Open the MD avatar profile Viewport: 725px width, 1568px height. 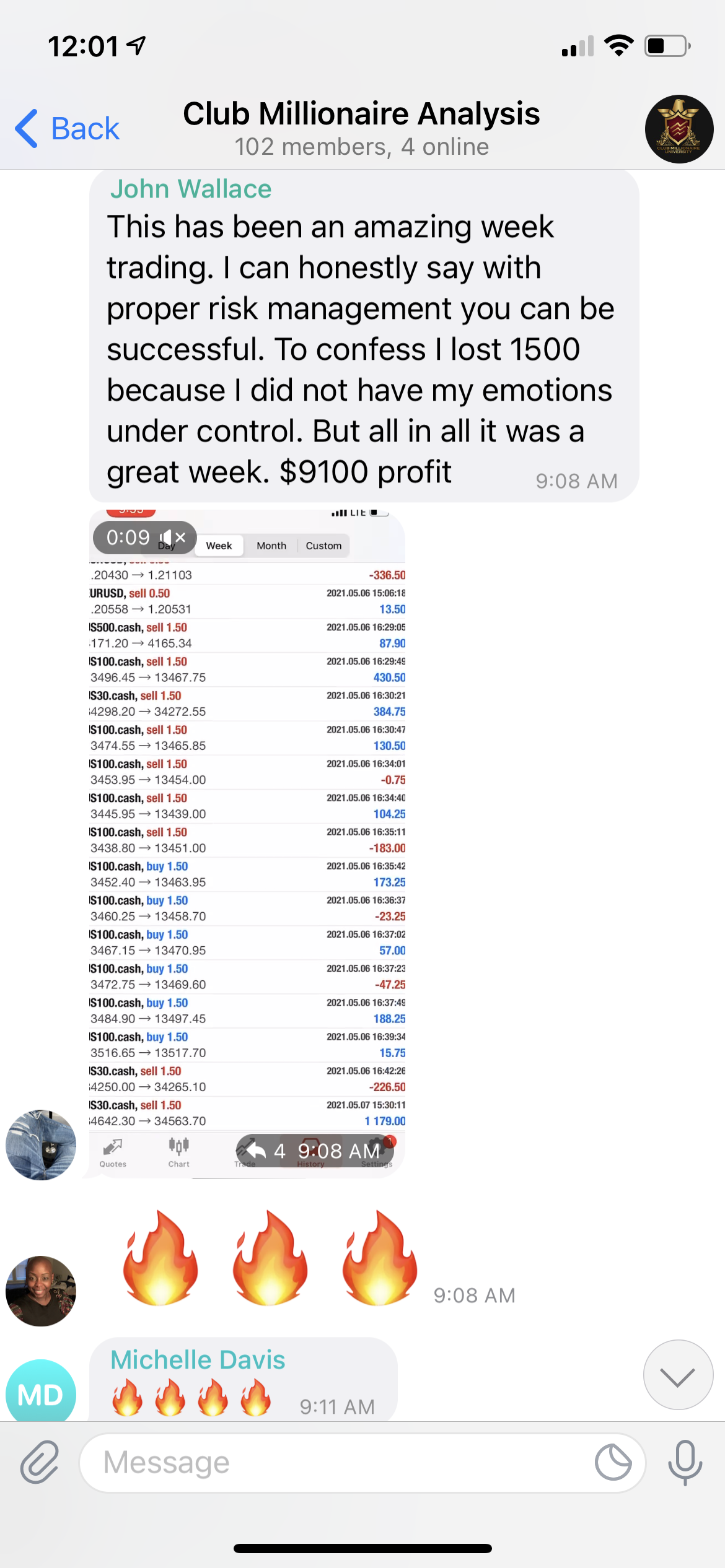41,1393
